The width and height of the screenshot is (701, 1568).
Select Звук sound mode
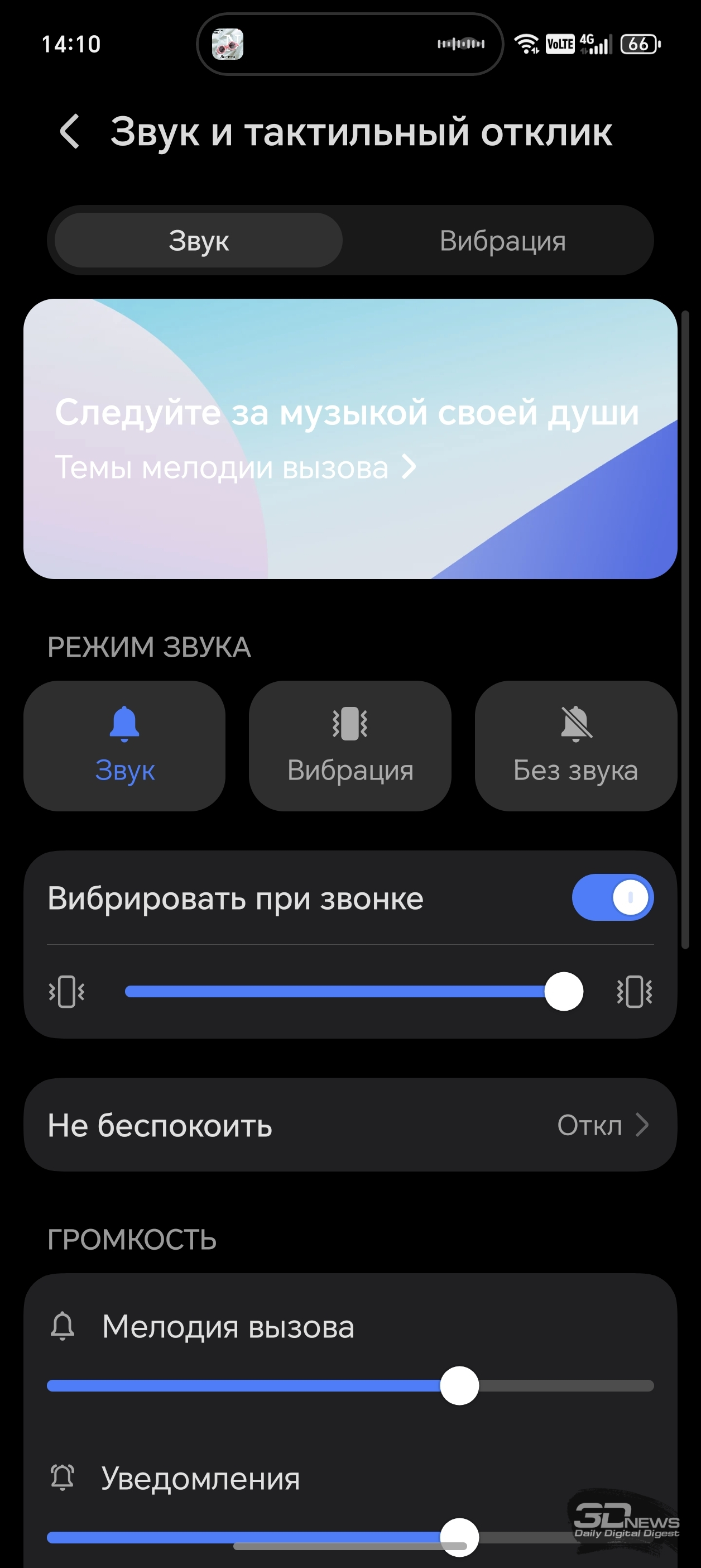point(125,745)
